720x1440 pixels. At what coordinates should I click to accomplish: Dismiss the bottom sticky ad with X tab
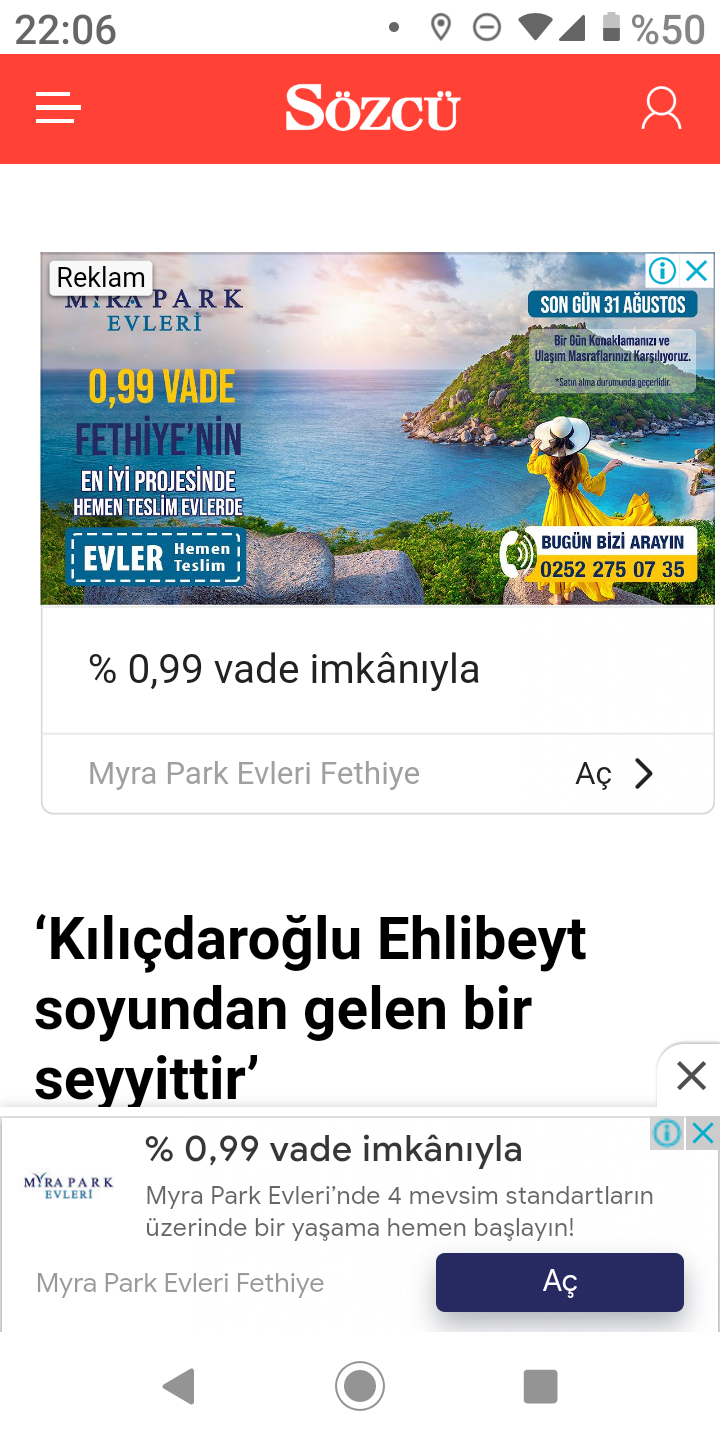point(691,1076)
